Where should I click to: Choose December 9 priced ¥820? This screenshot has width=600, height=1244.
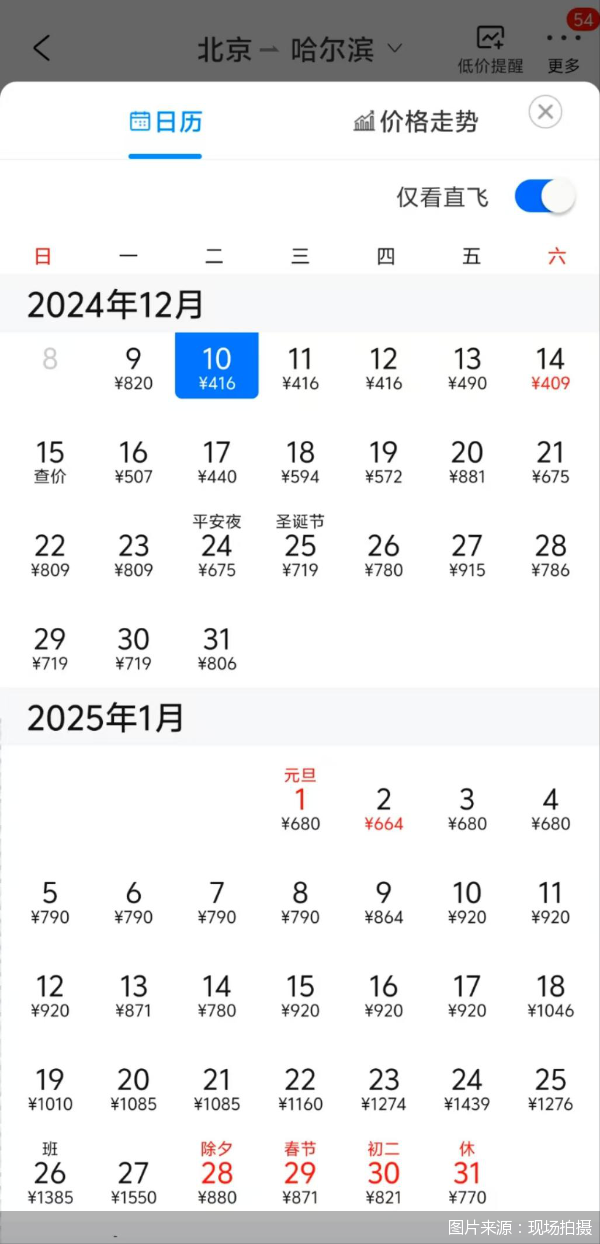click(133, 367)
